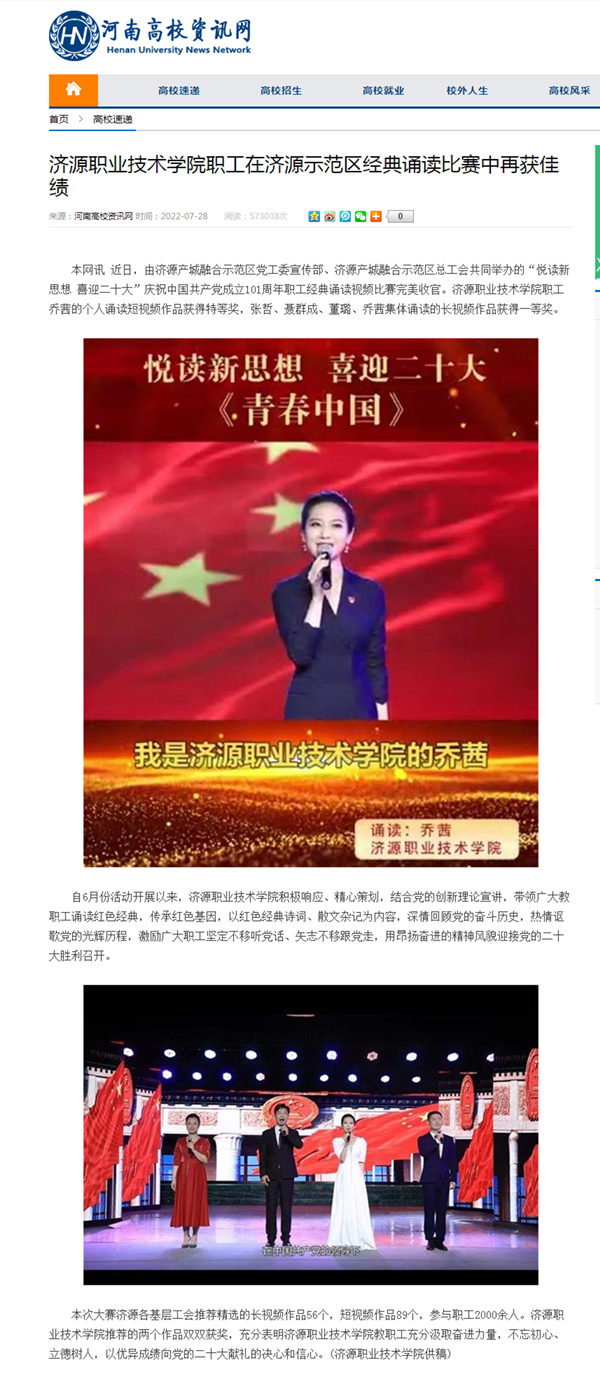Viewport: 600px width, 1383px height.
Task: Tap the 首页 breadcrumb link
Action: point(59,119)
